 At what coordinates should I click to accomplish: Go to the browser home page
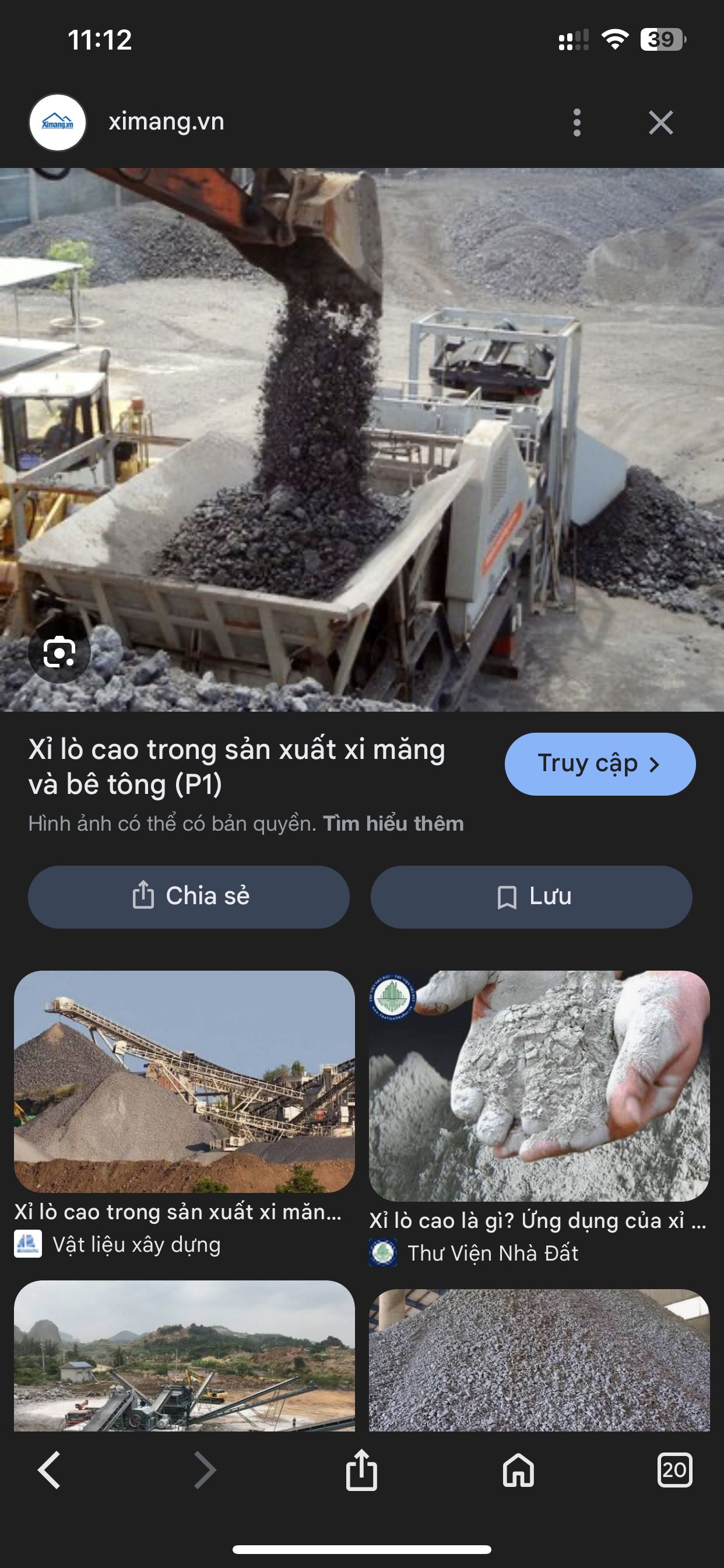518,1470
